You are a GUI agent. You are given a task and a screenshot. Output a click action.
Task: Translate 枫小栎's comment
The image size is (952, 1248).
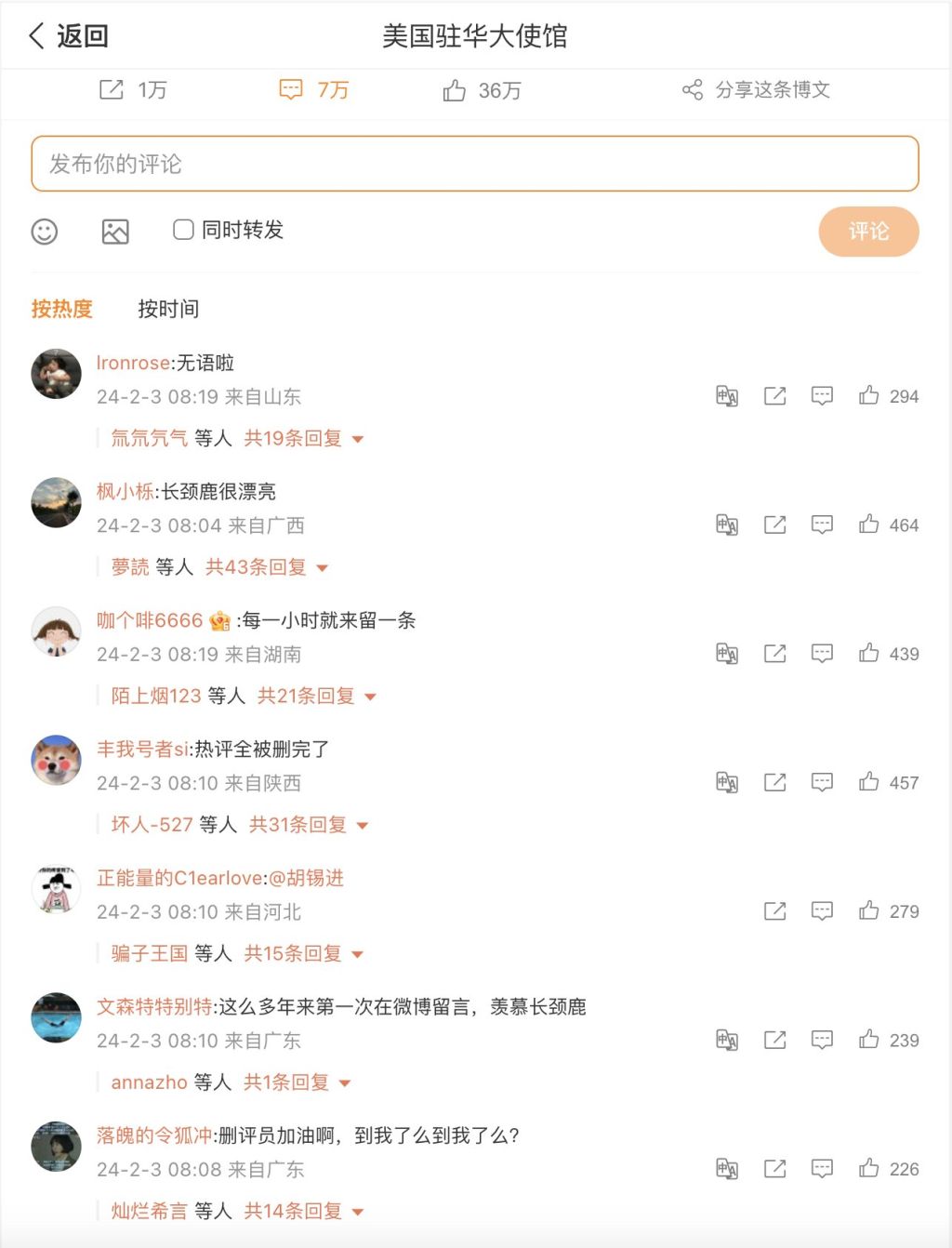727,525
